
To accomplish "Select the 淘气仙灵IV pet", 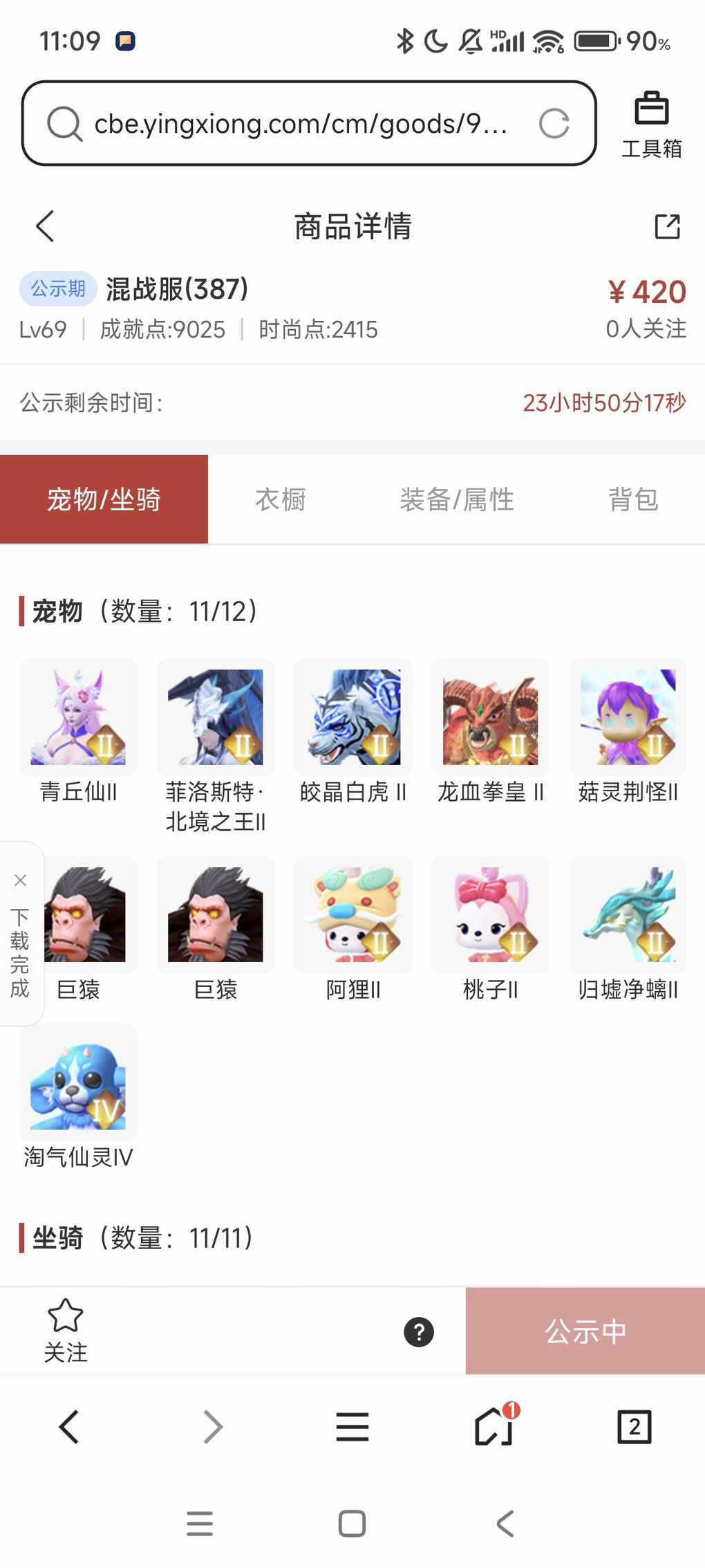I will point(78,1082).
